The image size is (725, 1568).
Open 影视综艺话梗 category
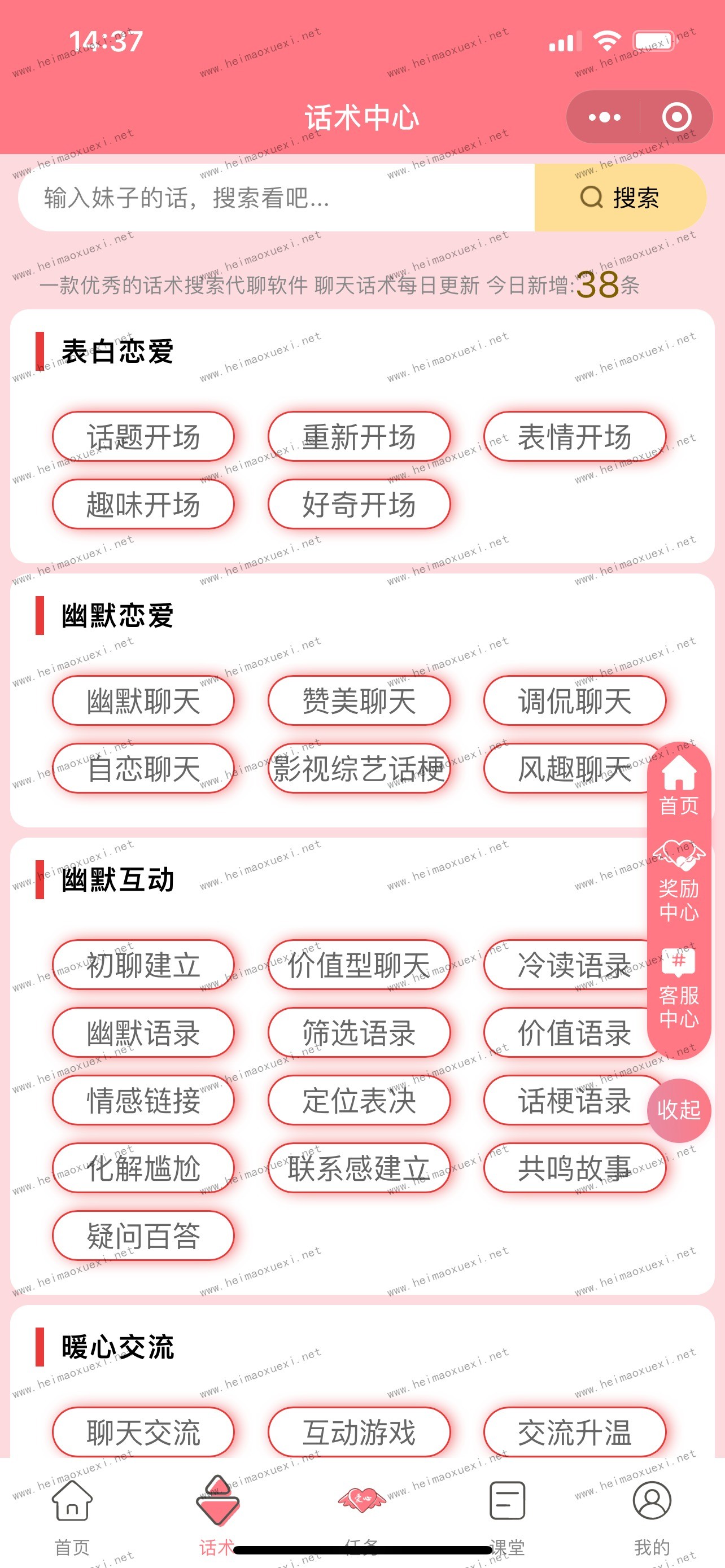pos(359,768)
